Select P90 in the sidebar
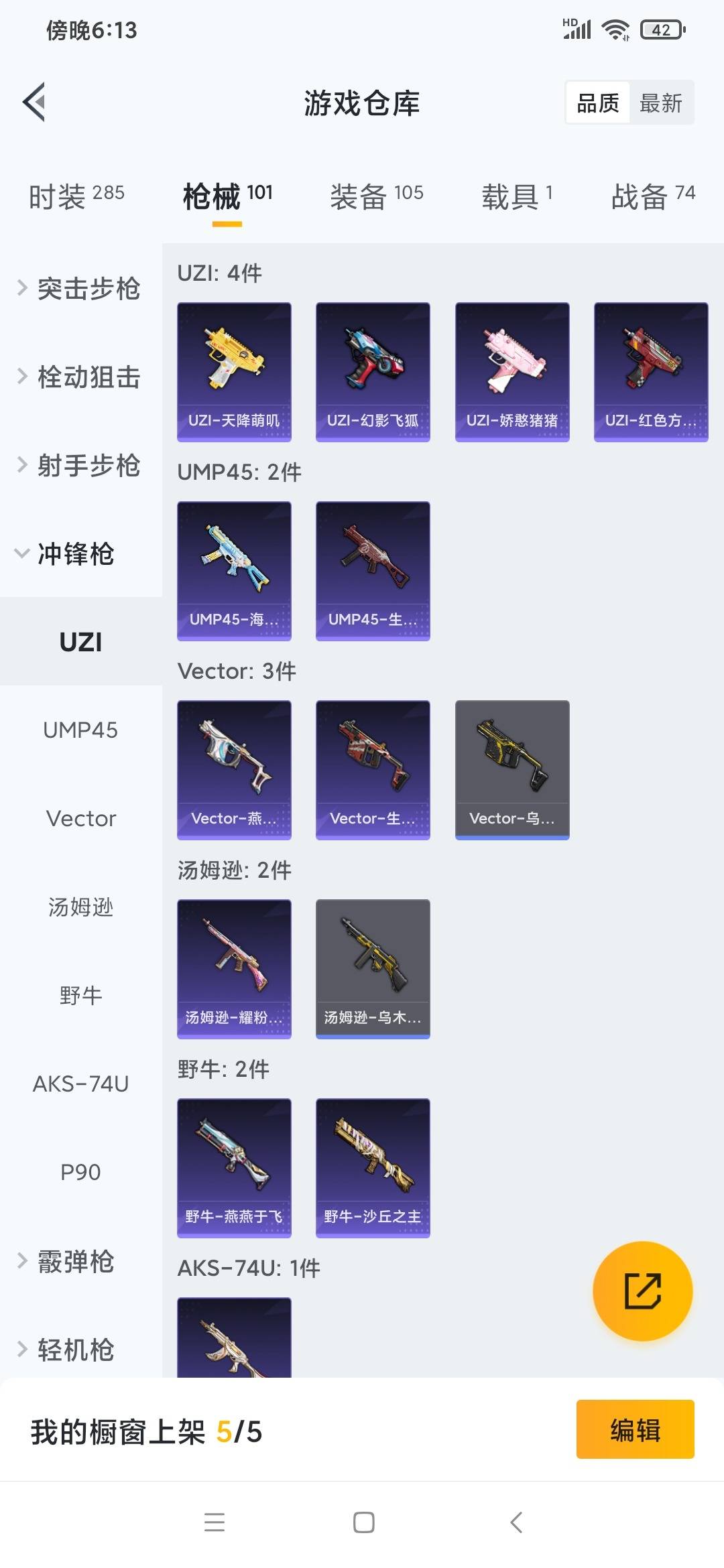724x1568 pixels. tap(80, 1172)
